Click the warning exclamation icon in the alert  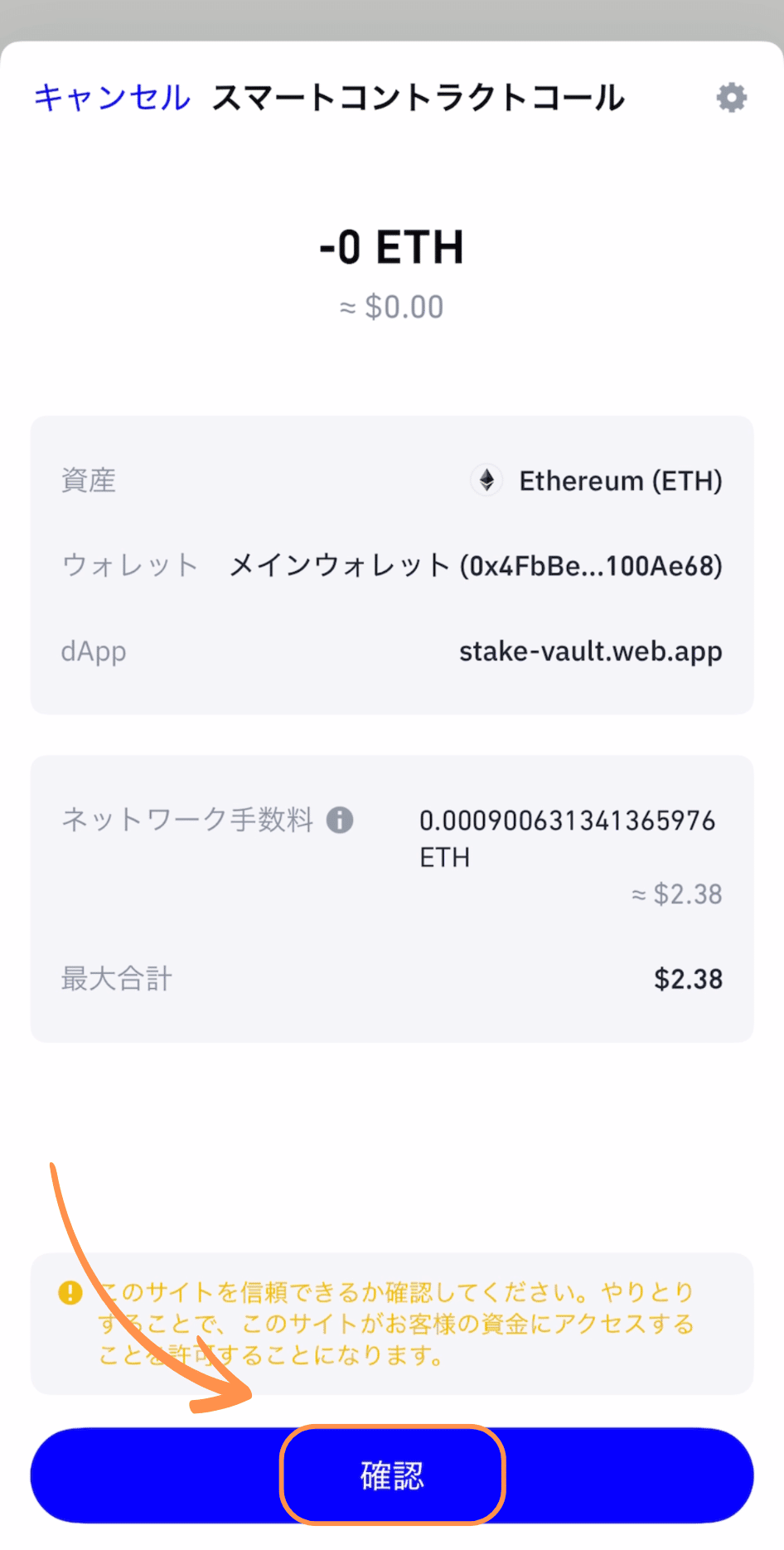click(x=70, y=1291)
